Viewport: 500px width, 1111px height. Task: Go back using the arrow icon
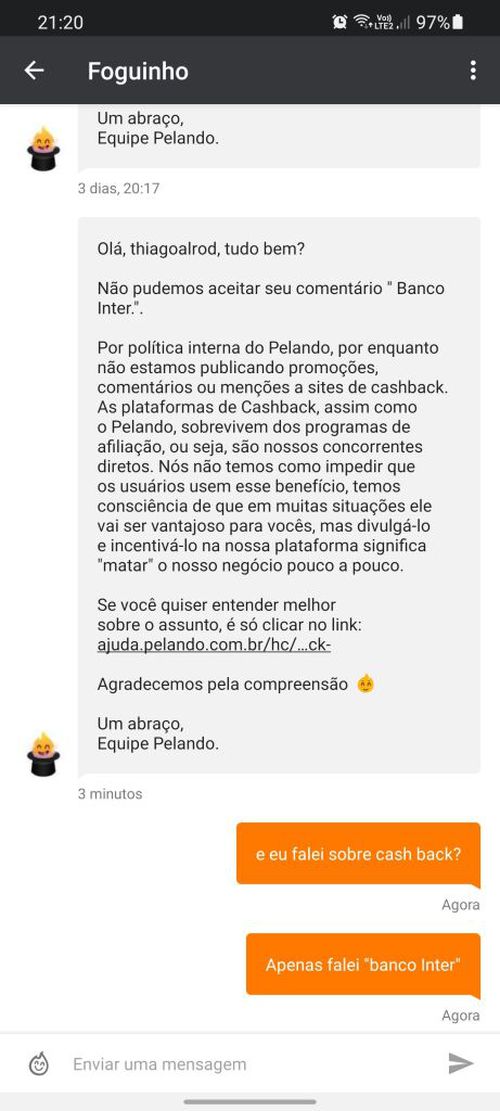tap(34, 71)
